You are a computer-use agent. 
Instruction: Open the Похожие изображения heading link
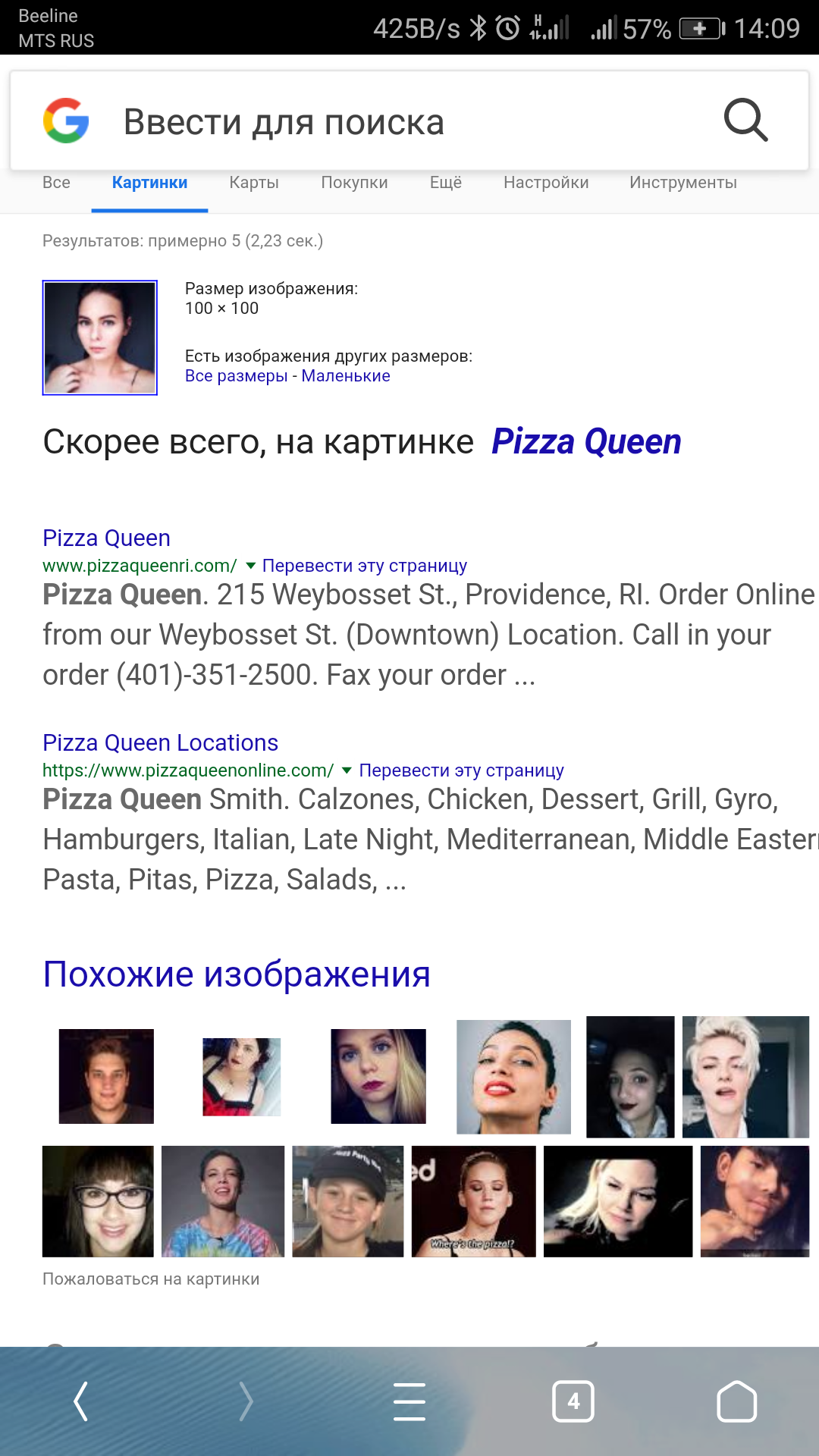(237, 974)
